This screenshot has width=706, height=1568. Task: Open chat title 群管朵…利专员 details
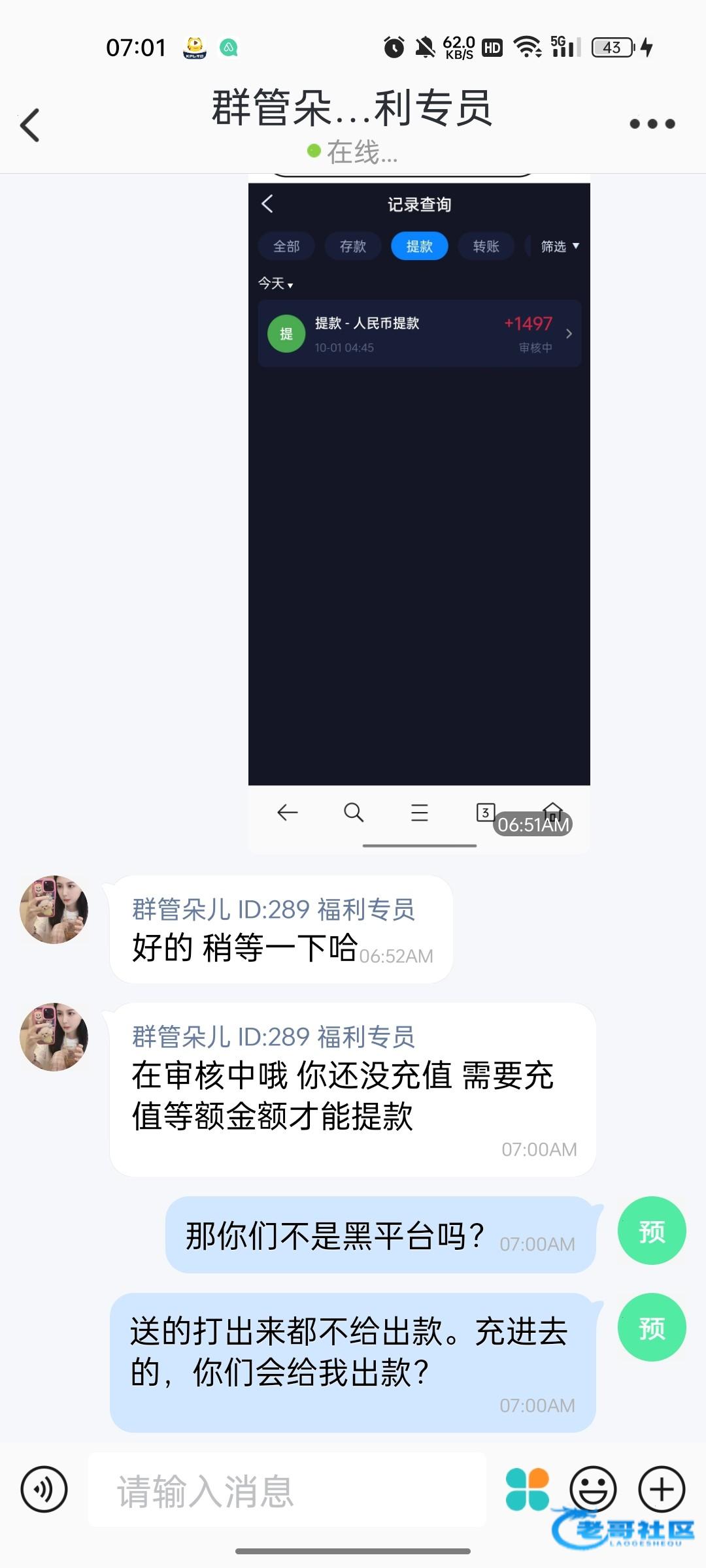(x=352, y=110)
